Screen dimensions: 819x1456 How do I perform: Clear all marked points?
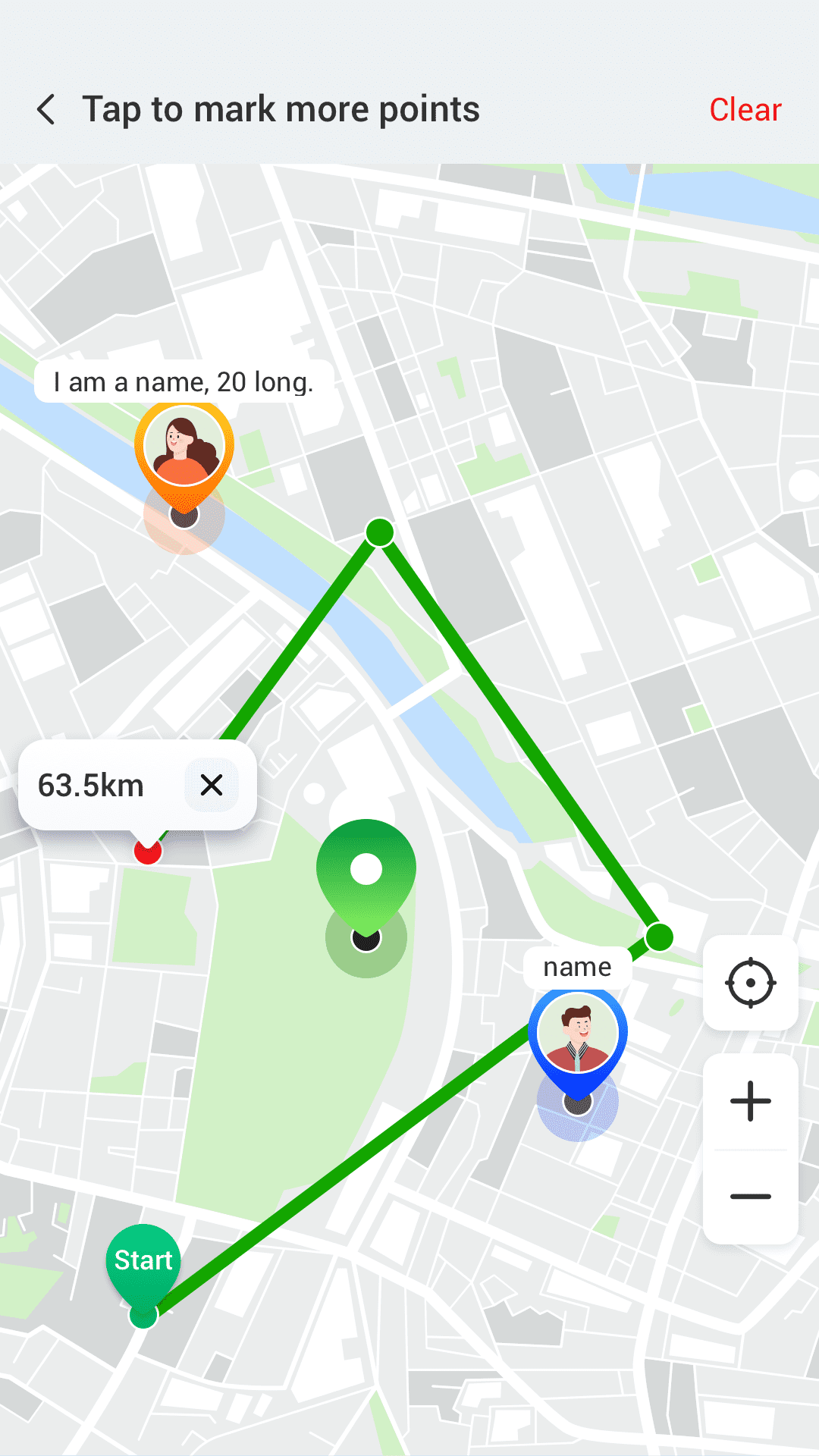coord(745,110)
